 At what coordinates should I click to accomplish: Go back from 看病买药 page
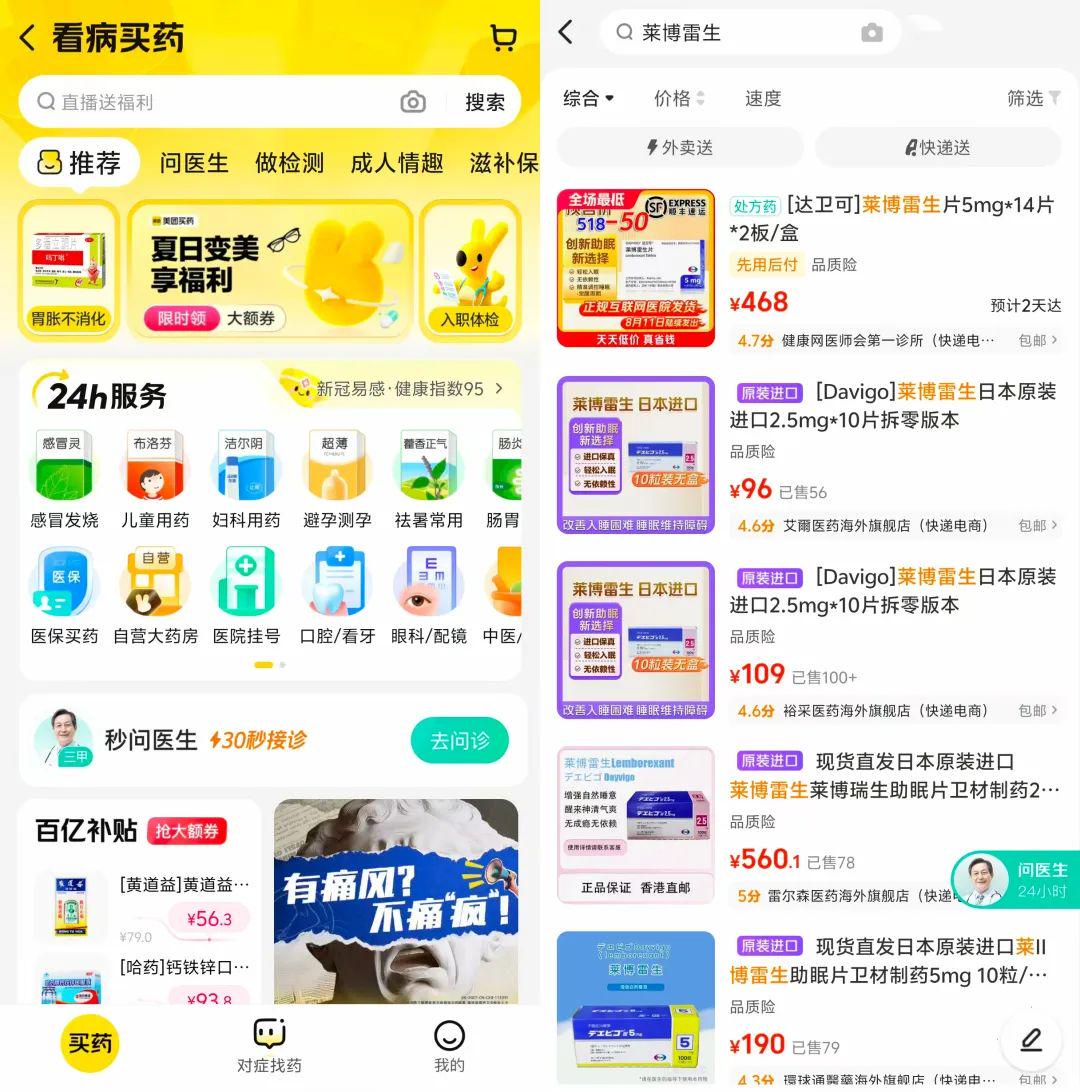pyautogui.click(x=28, y=38)
